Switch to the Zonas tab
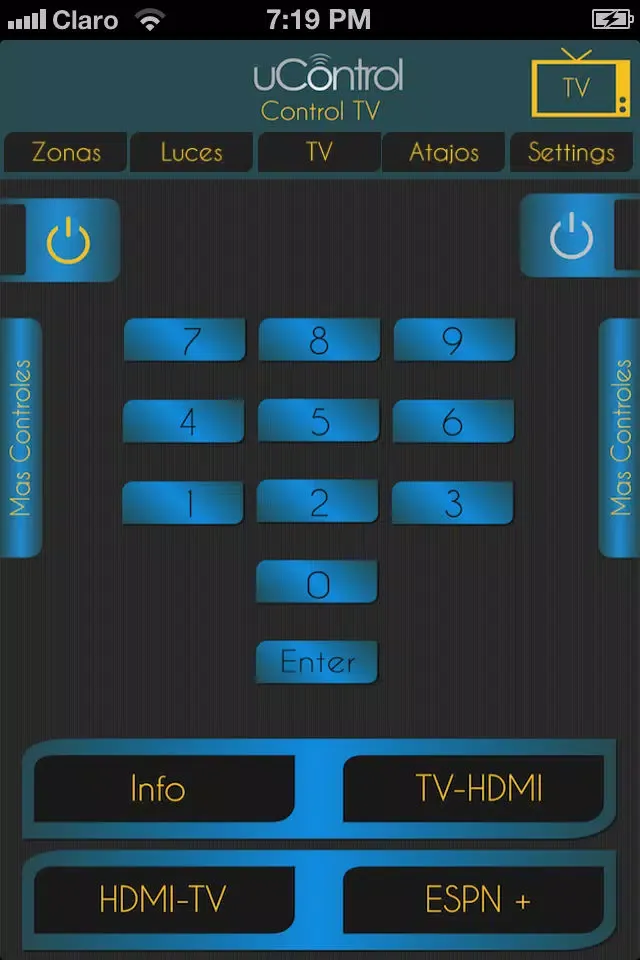Image resolution: width=640 pixels, height=960 pixels. coord(66,152)
